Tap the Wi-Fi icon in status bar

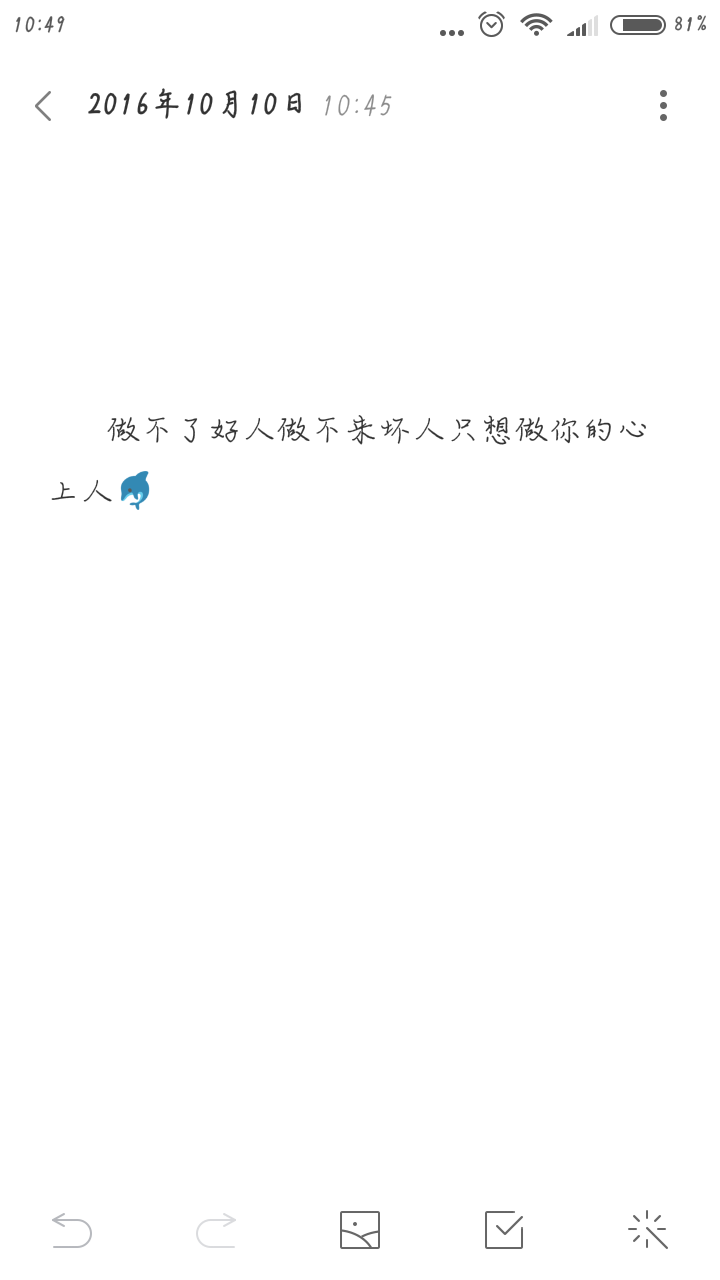tap(536, 25)
